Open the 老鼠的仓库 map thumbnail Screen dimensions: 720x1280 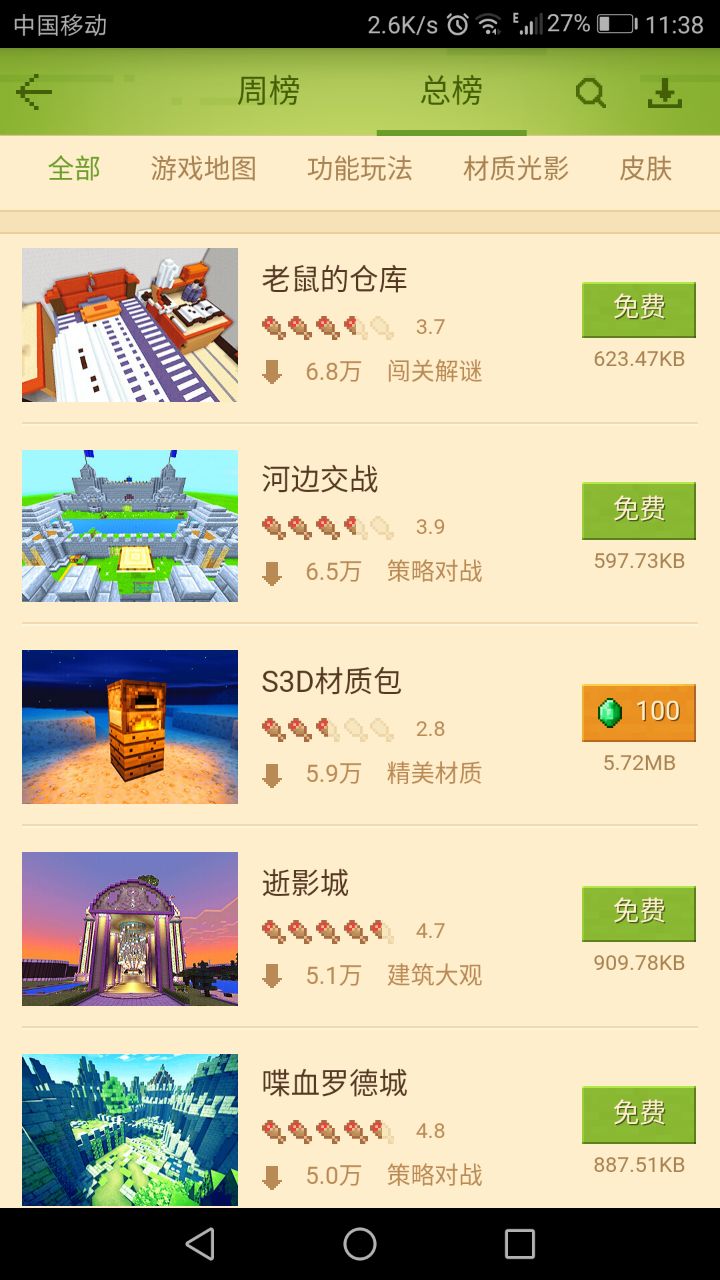click(x=130, y=325)
